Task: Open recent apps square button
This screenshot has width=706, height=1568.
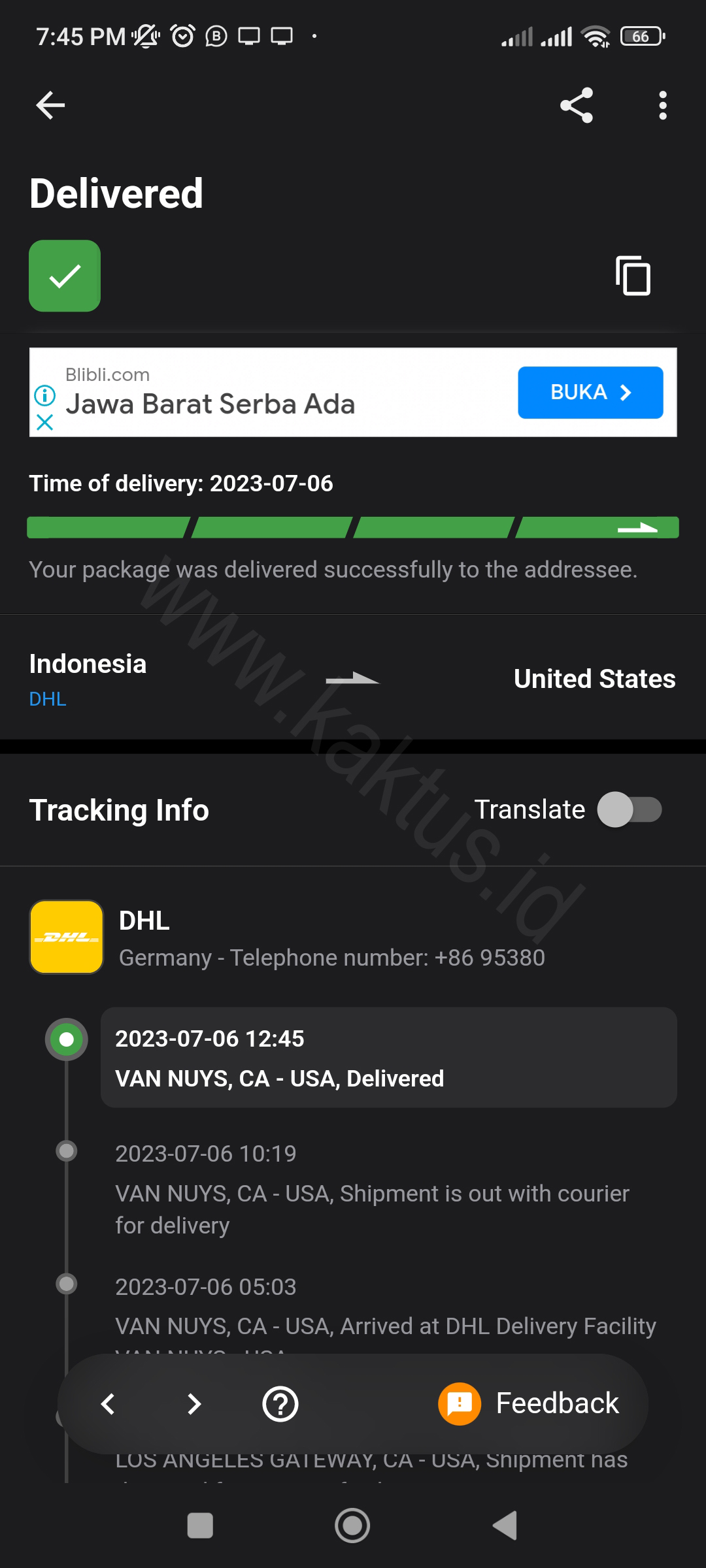Action: (200, 1526)
